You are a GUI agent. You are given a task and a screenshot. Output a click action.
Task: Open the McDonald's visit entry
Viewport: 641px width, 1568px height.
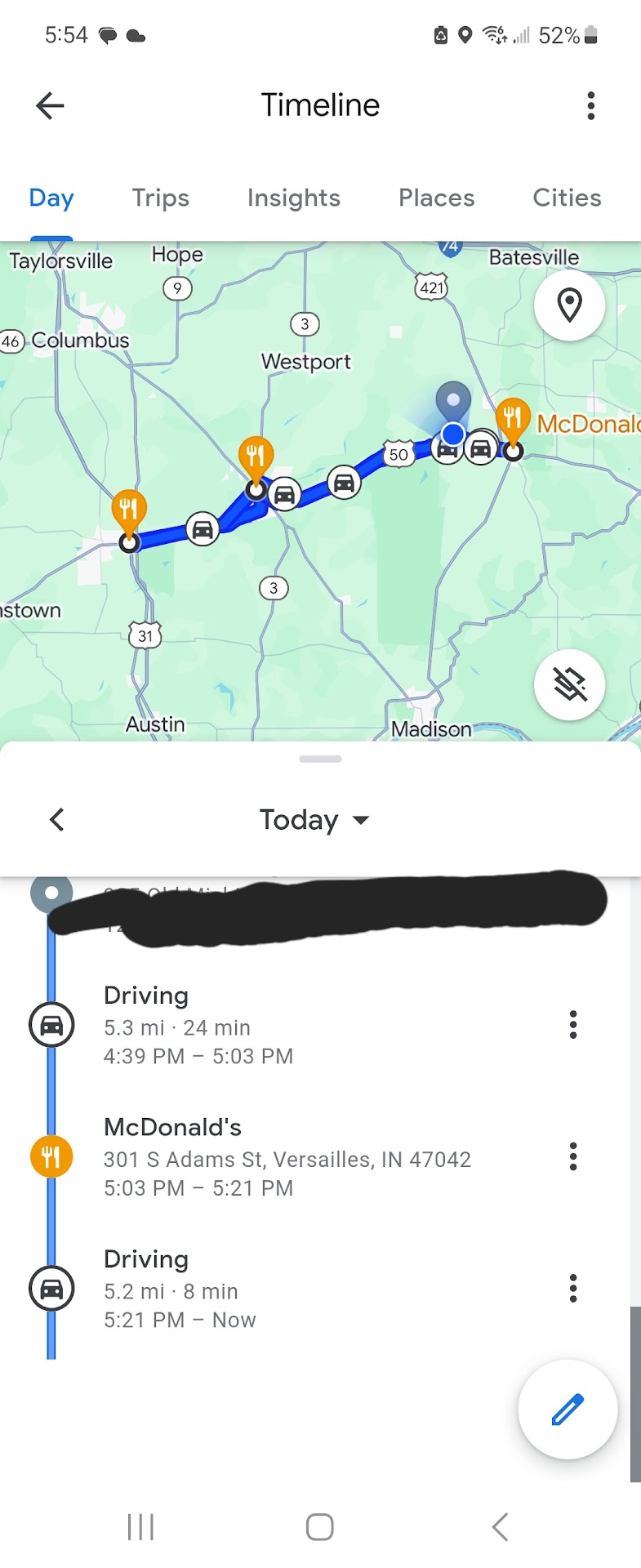click(286, 1156)
